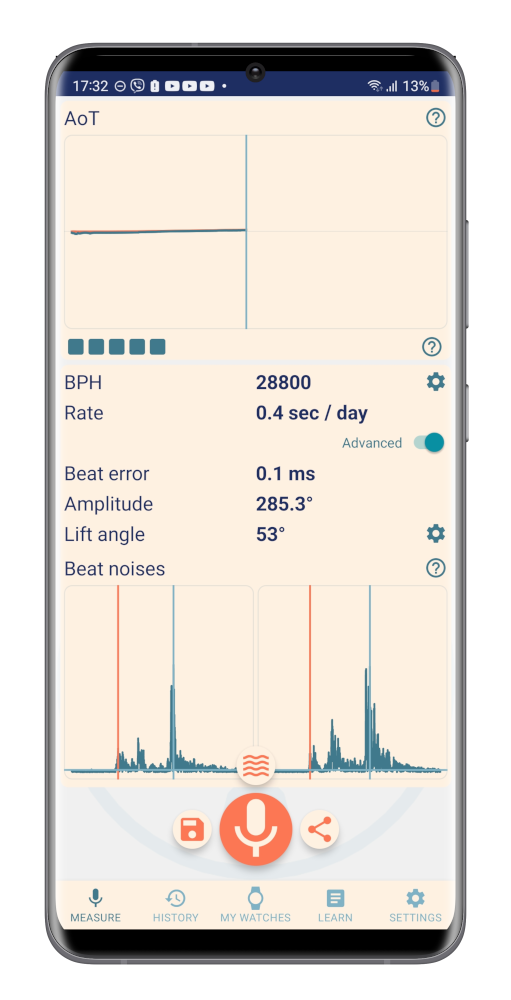Tap the waves button above the microphone

tap(256, 765)
